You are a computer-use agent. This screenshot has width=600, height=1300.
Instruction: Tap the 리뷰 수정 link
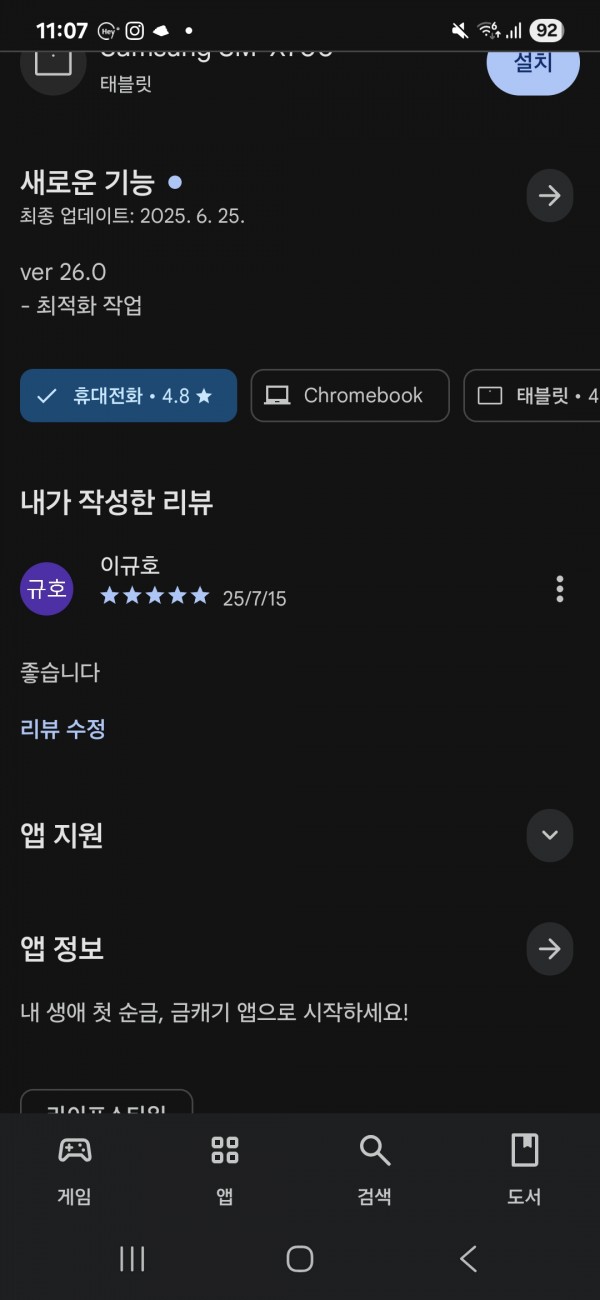(63, 729)
